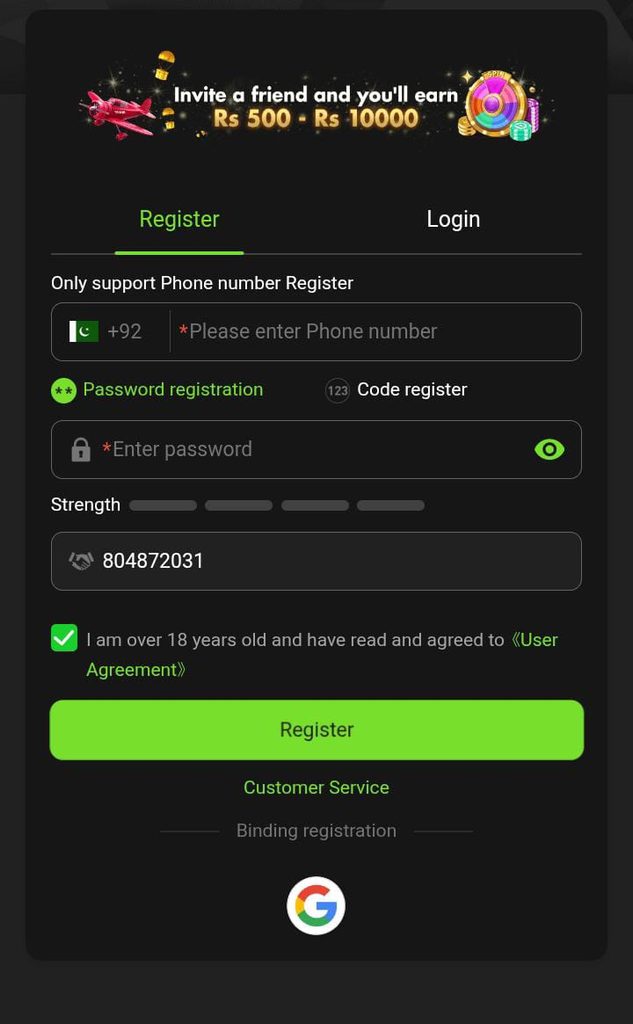Open the User Agreement link

[x=322, y=655]
